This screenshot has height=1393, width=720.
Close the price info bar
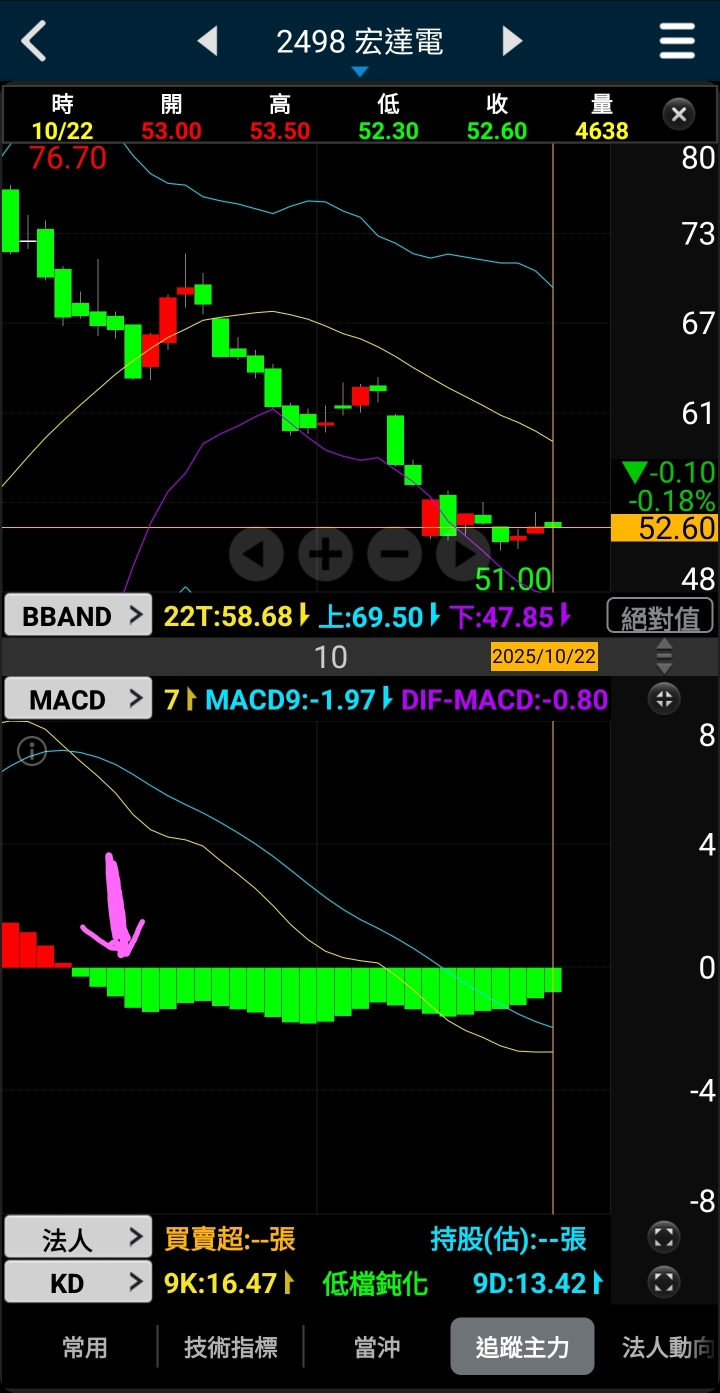(678, 114)
